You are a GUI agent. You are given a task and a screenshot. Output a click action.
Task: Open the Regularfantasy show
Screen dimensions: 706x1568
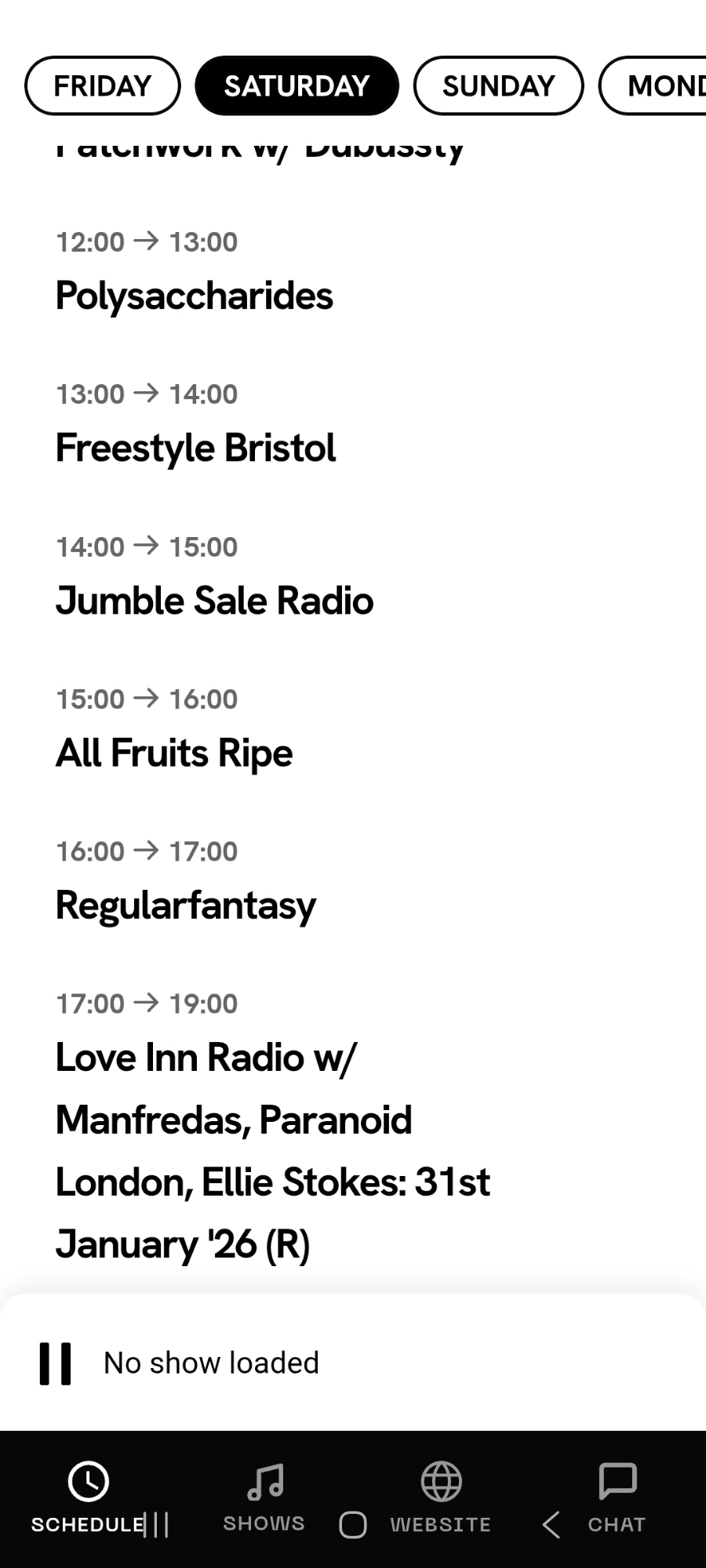coord(186,905)
